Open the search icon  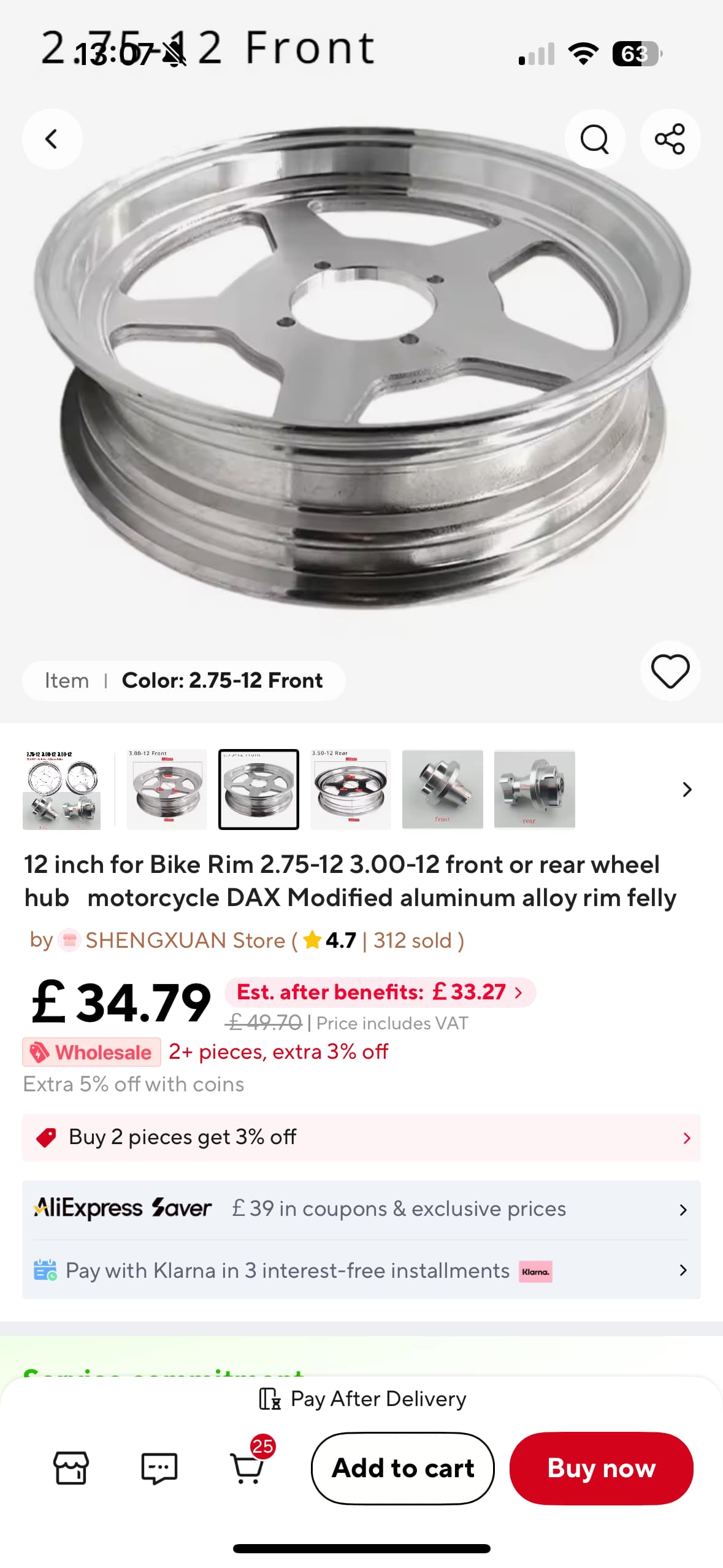(x=594, y=139)
